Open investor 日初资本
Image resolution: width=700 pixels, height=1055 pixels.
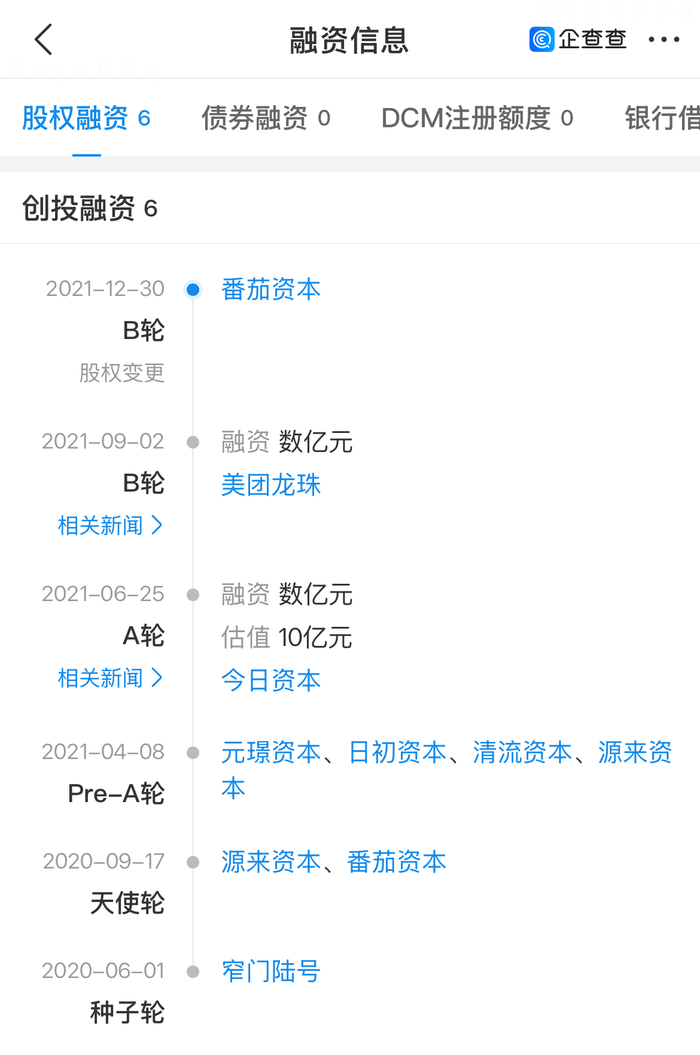tap(397, 753)
